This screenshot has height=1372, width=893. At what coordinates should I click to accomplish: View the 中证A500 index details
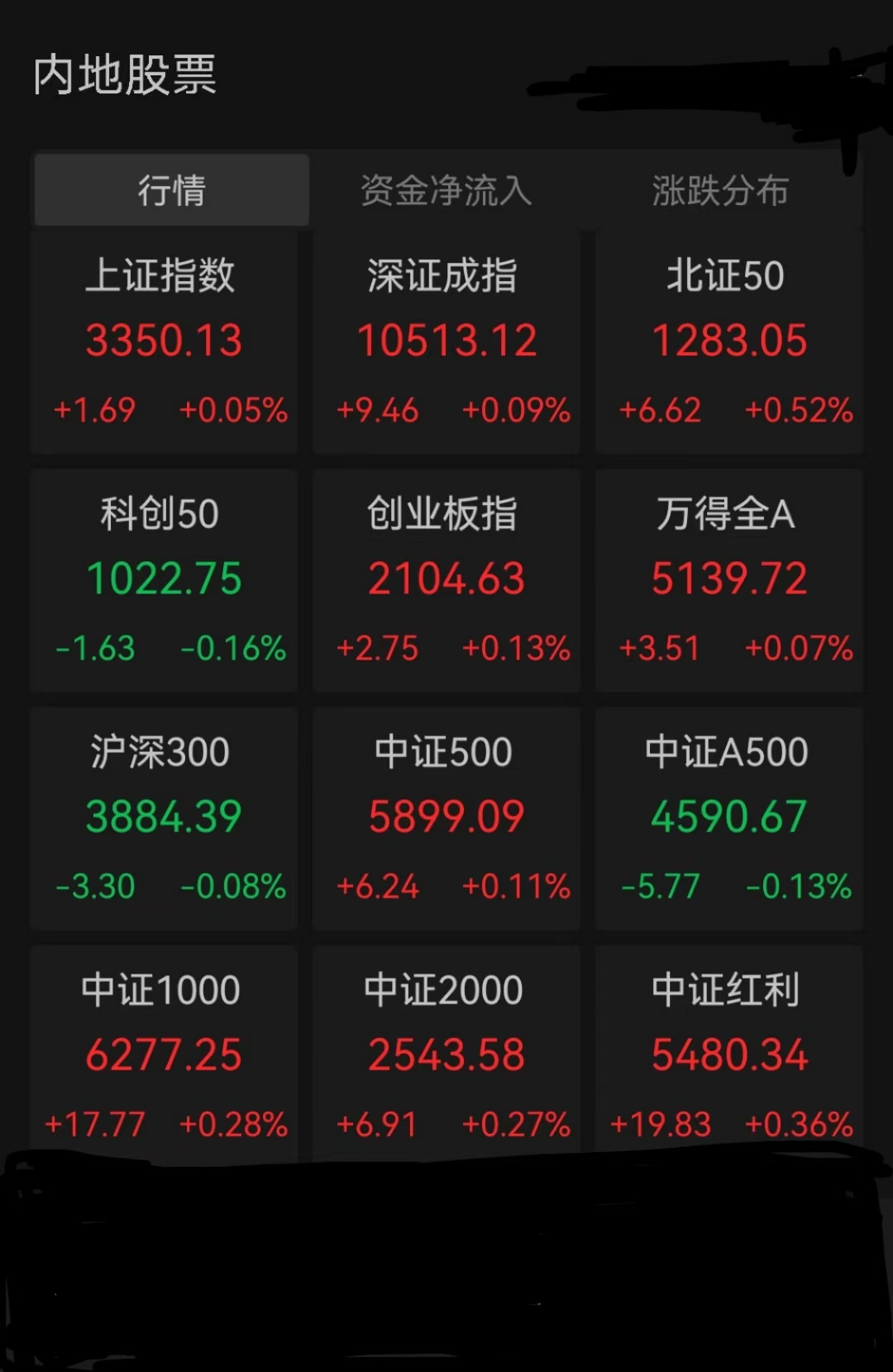(729, 818)
